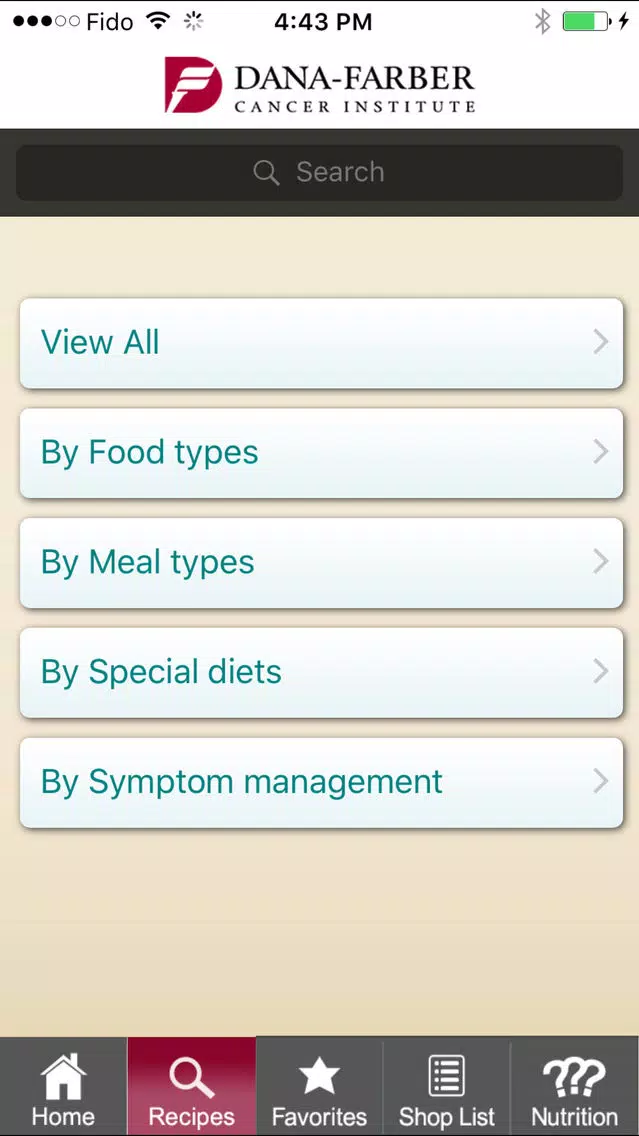
Task: Open View All recipes
Action: click(x=321, y=343)
